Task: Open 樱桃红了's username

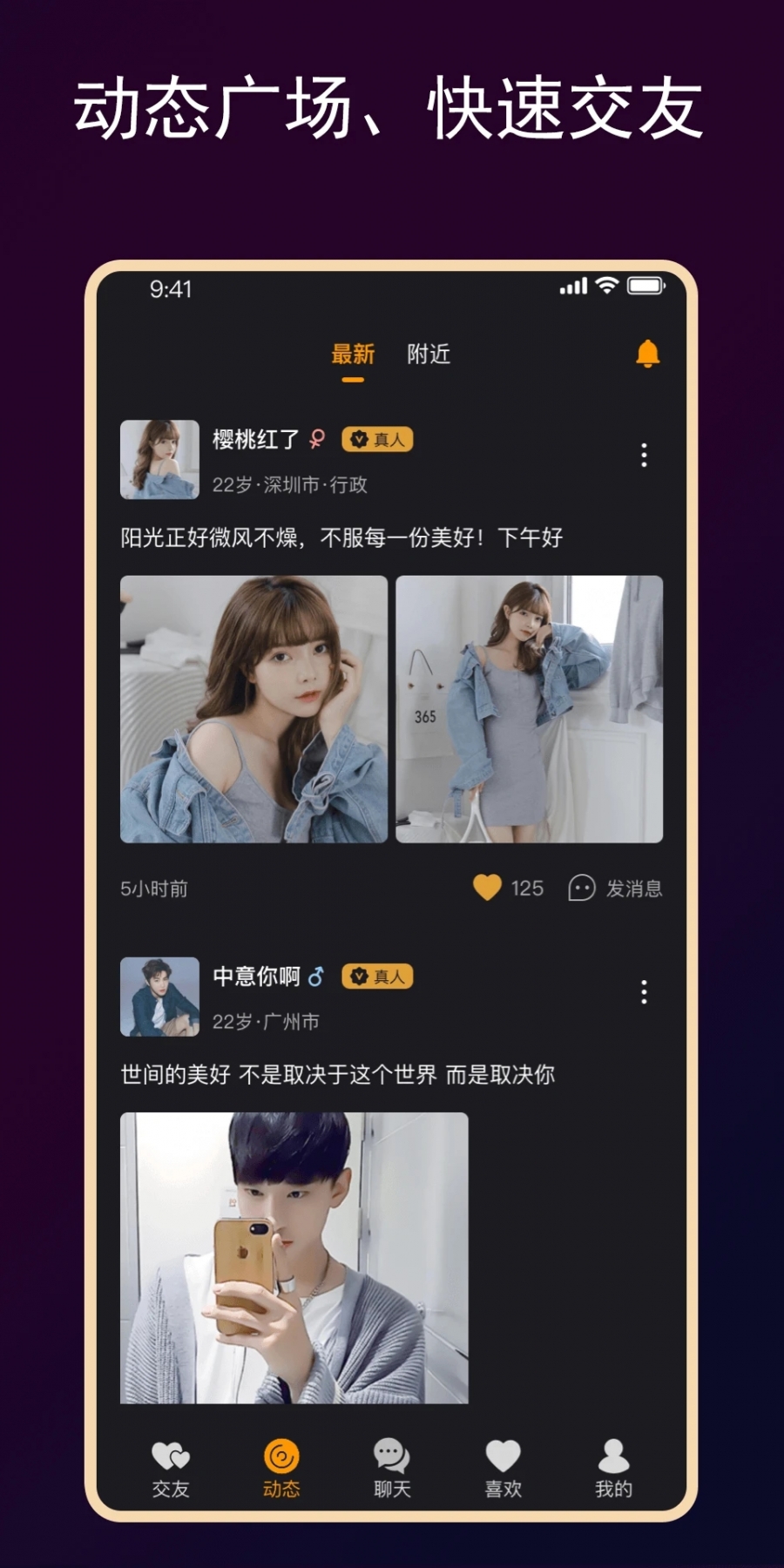Action: 257,441
